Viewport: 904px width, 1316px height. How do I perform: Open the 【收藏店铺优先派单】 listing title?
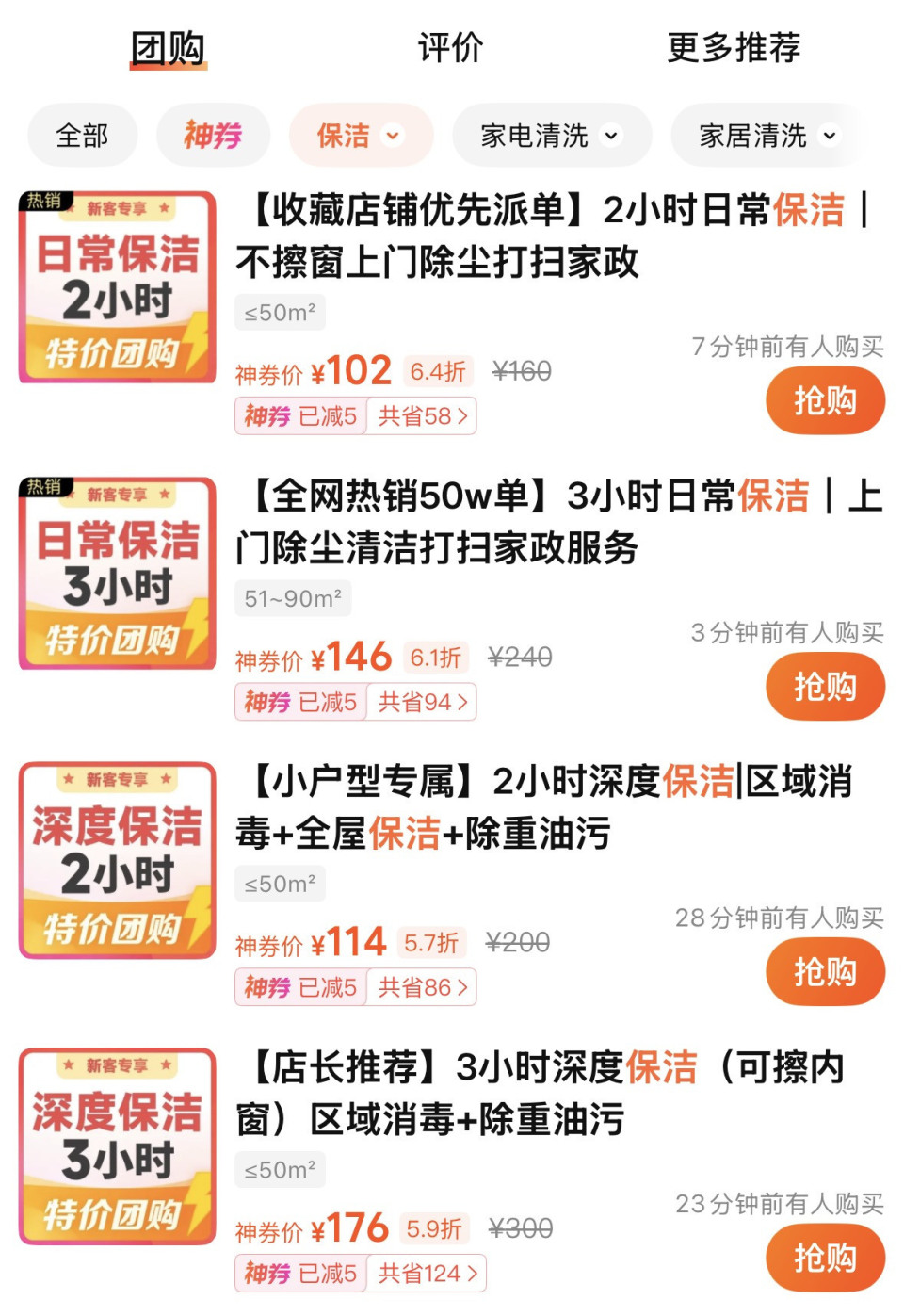click(556, 237)
